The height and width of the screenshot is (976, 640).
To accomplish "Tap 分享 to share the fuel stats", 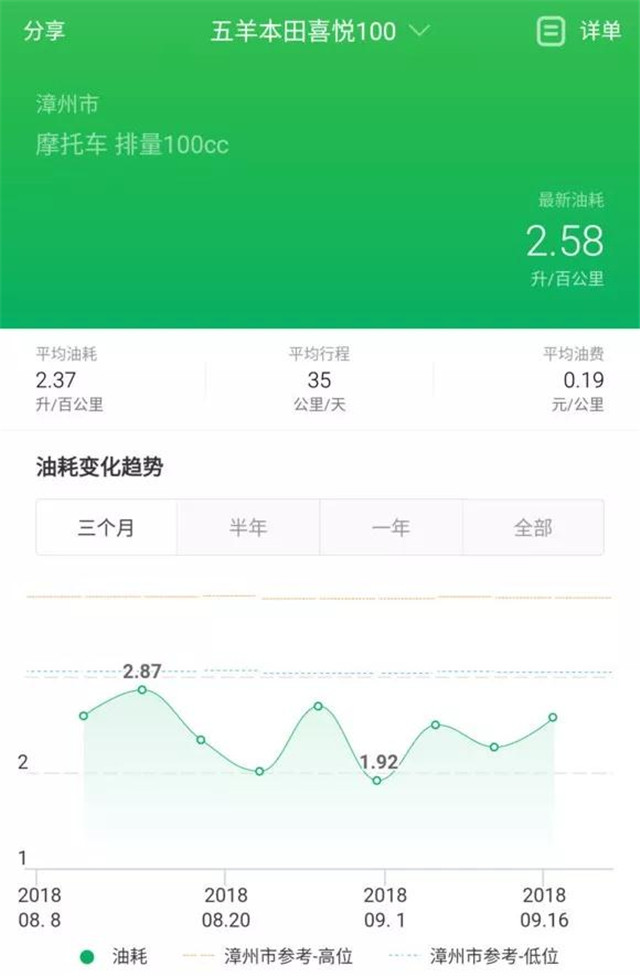I will [44, 31].
